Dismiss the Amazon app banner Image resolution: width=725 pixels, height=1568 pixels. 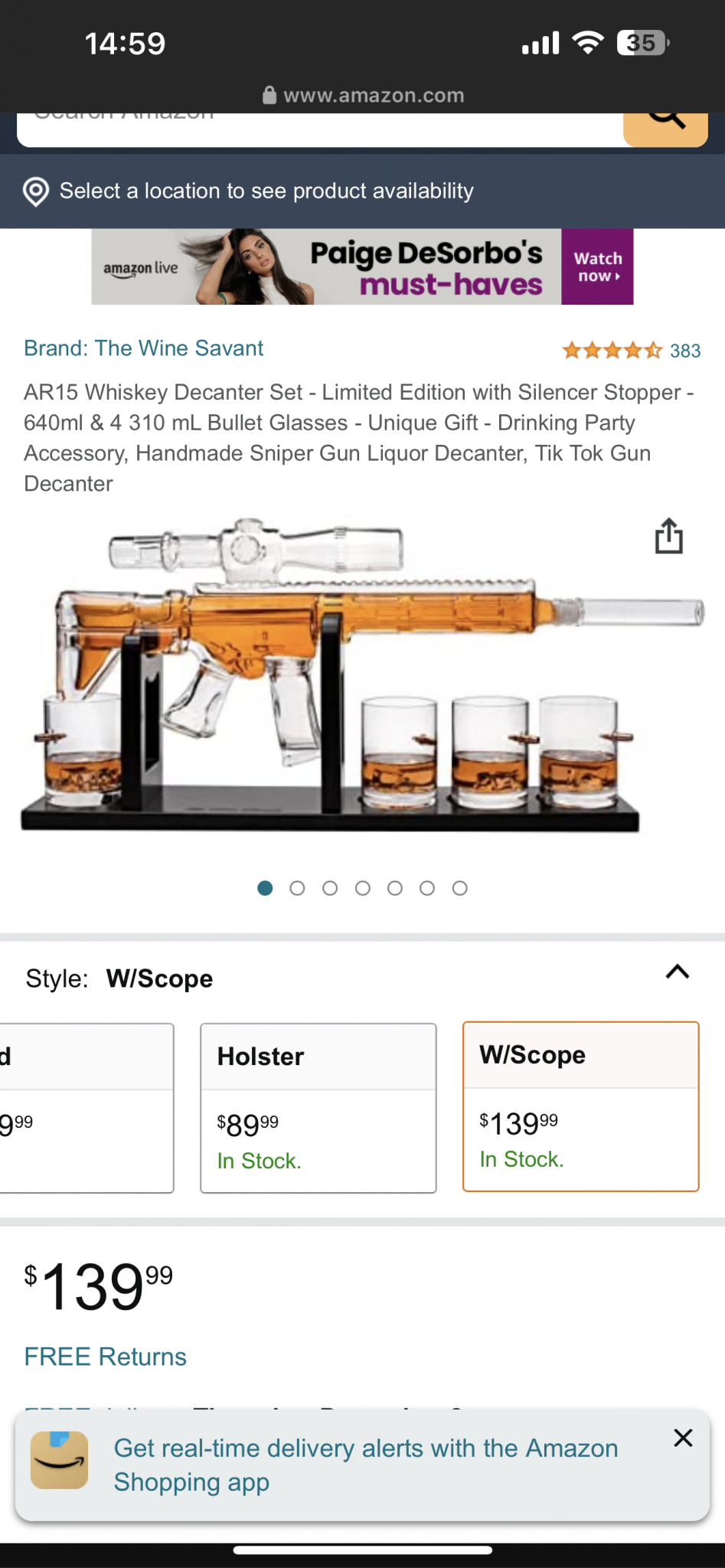pos(683,1438)
